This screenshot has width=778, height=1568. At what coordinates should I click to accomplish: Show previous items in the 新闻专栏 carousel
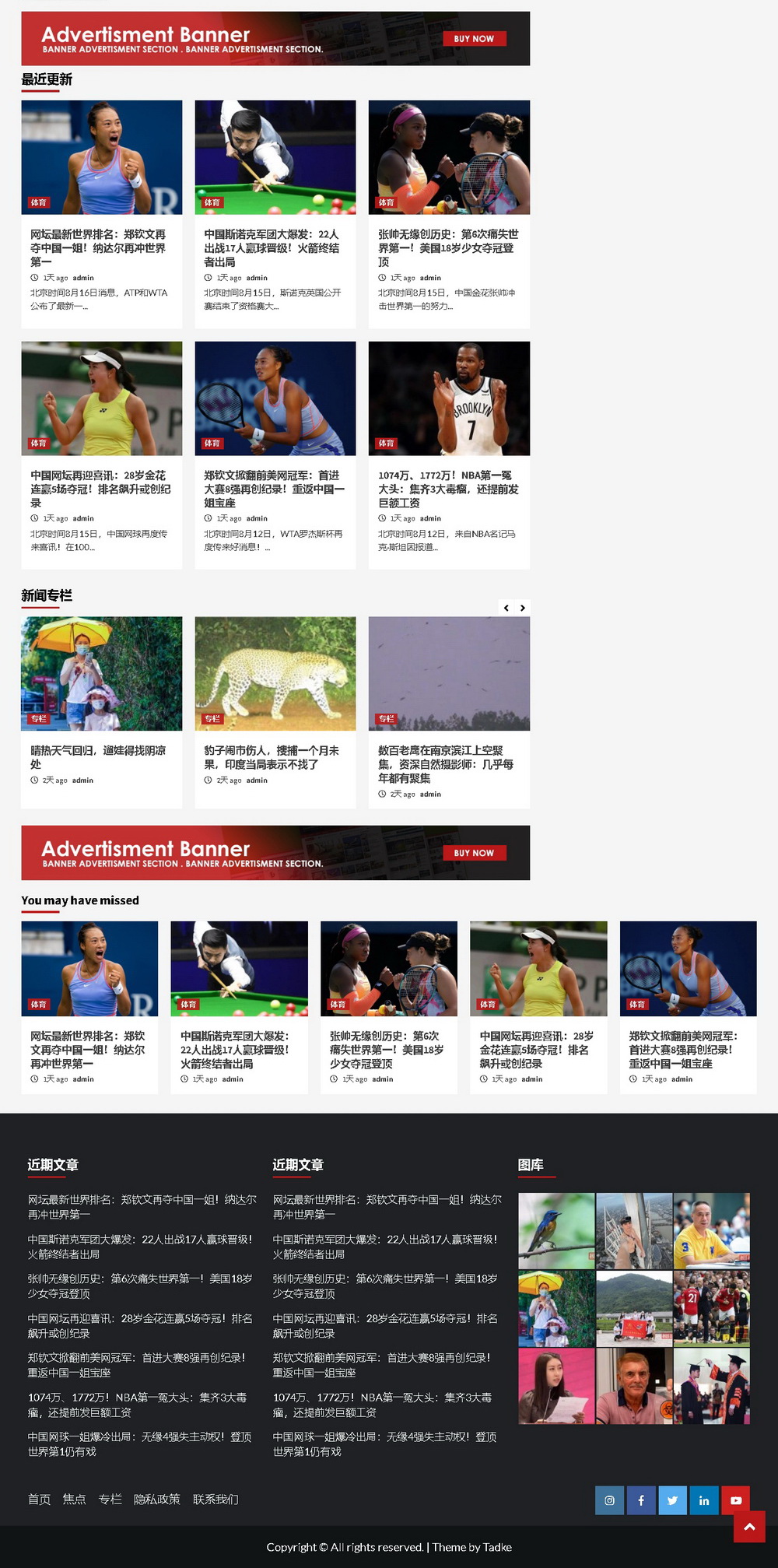(x=506, y=608)
